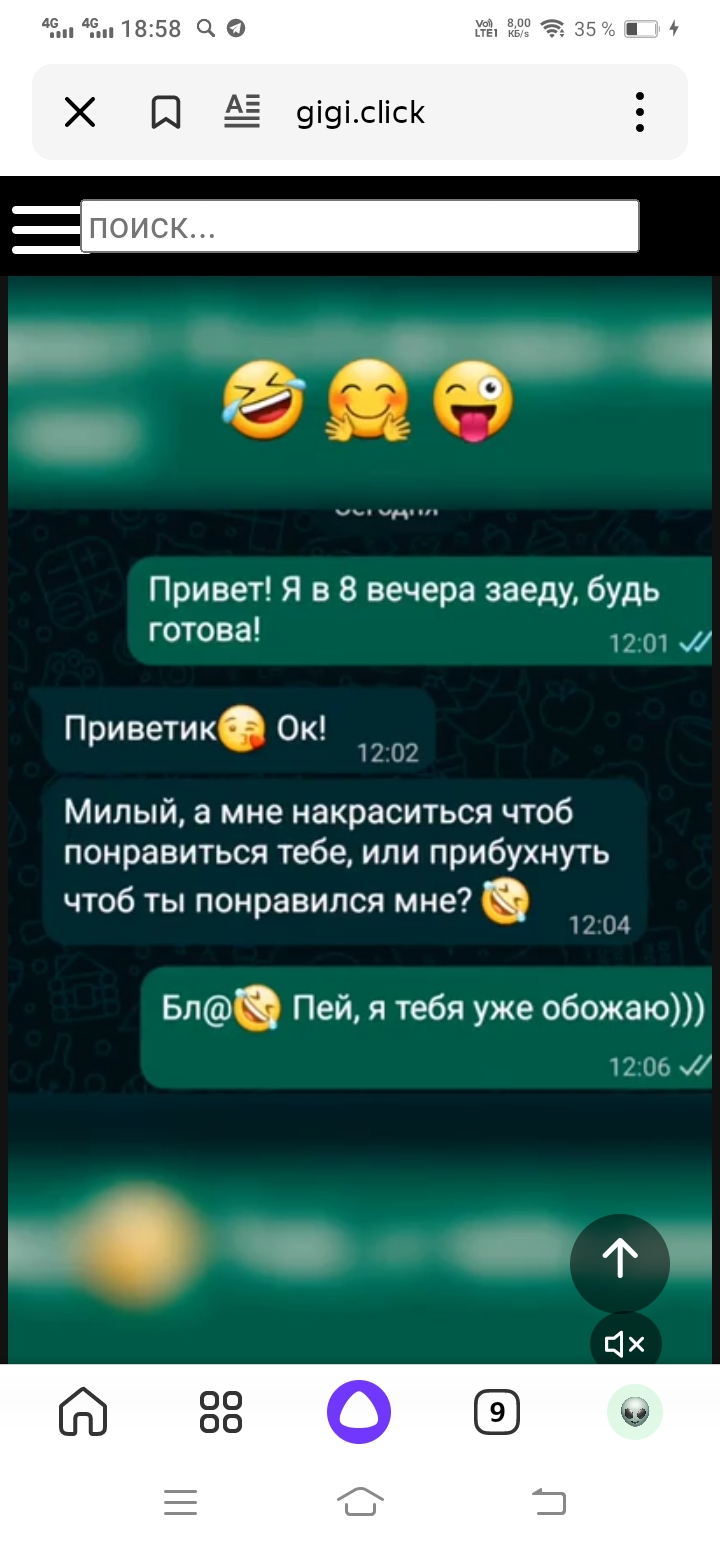This screenshot has width=720, height=1544.
Task: Launch the Alice voice assistant
Action: tap(359, 1412)
